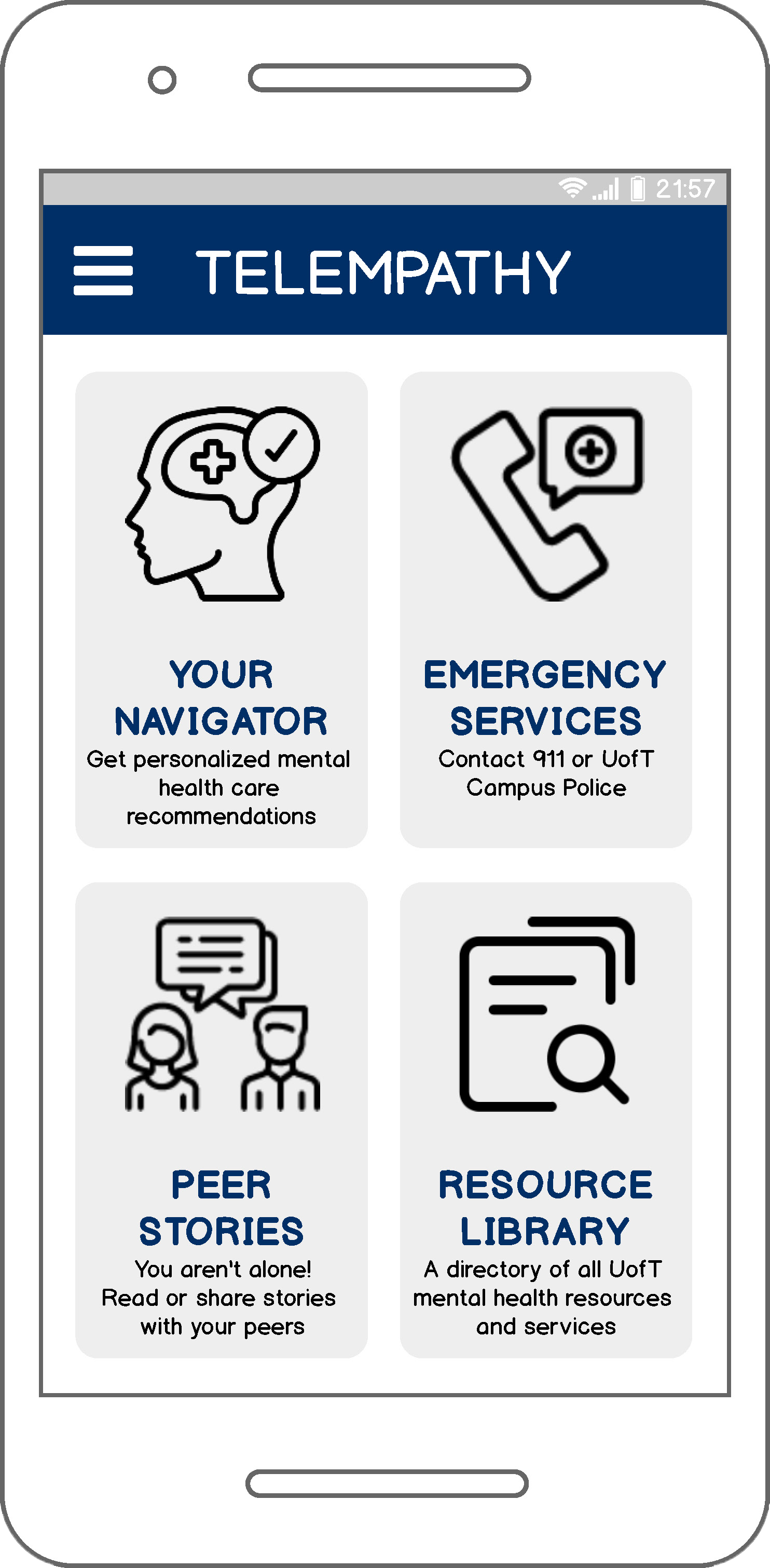The height and width of the screenshot is (1568, 770).
Task: Open the hamburger drawer menu
Action: point(103,270)
